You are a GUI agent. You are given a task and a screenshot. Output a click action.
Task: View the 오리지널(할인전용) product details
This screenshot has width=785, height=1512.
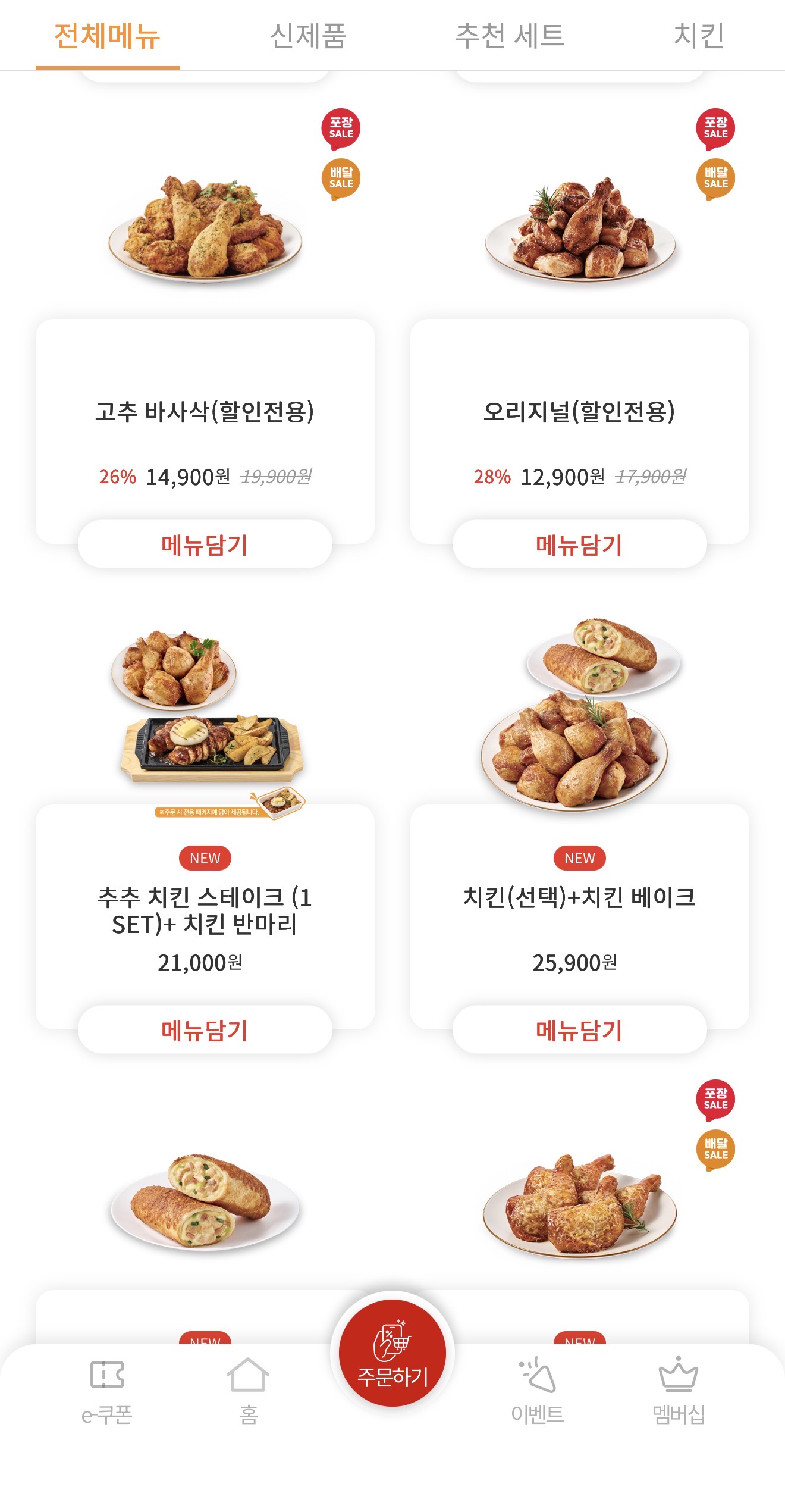[x=579, y=412]
